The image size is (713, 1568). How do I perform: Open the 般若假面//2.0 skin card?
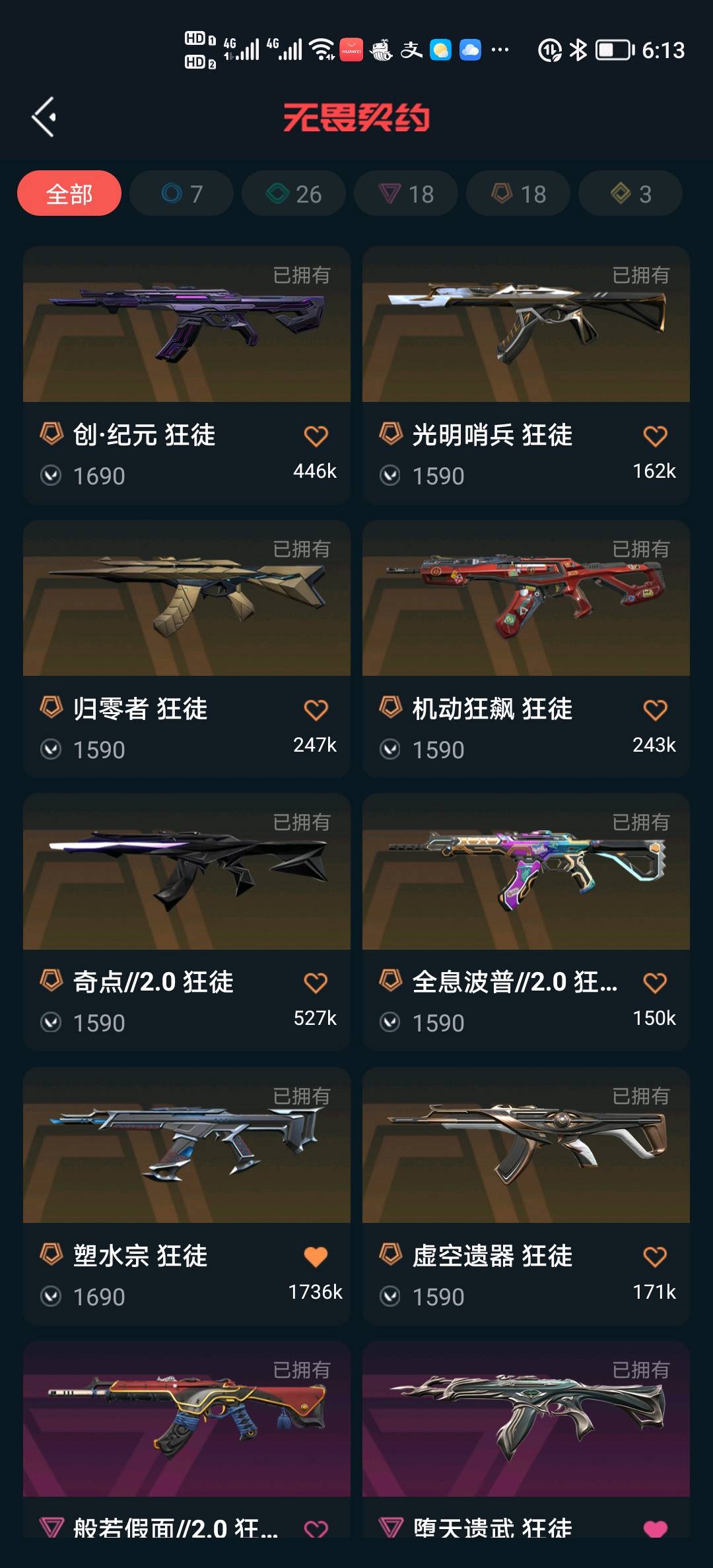coord(187,1419)
